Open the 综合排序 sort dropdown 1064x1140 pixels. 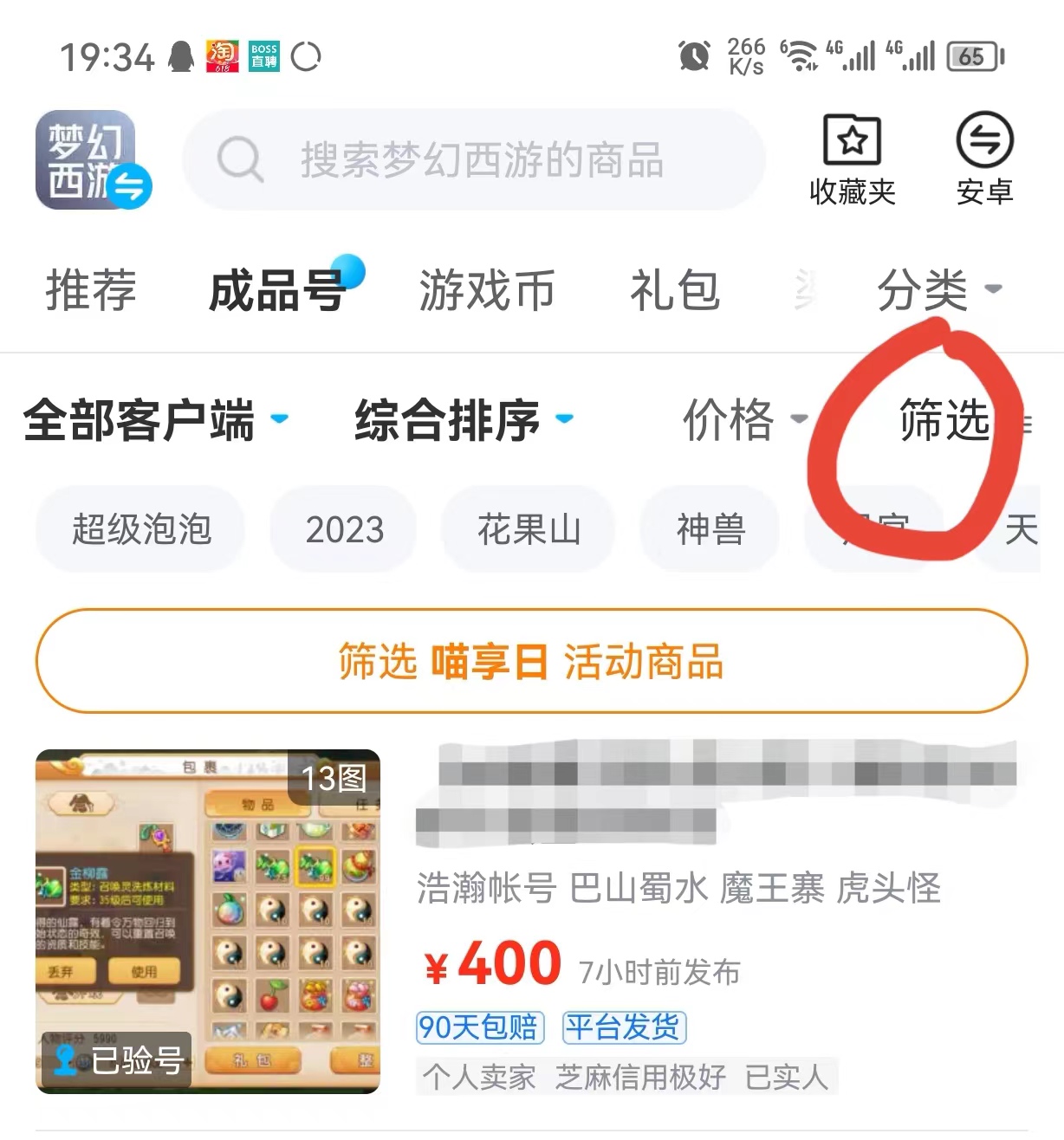point(464,420)
